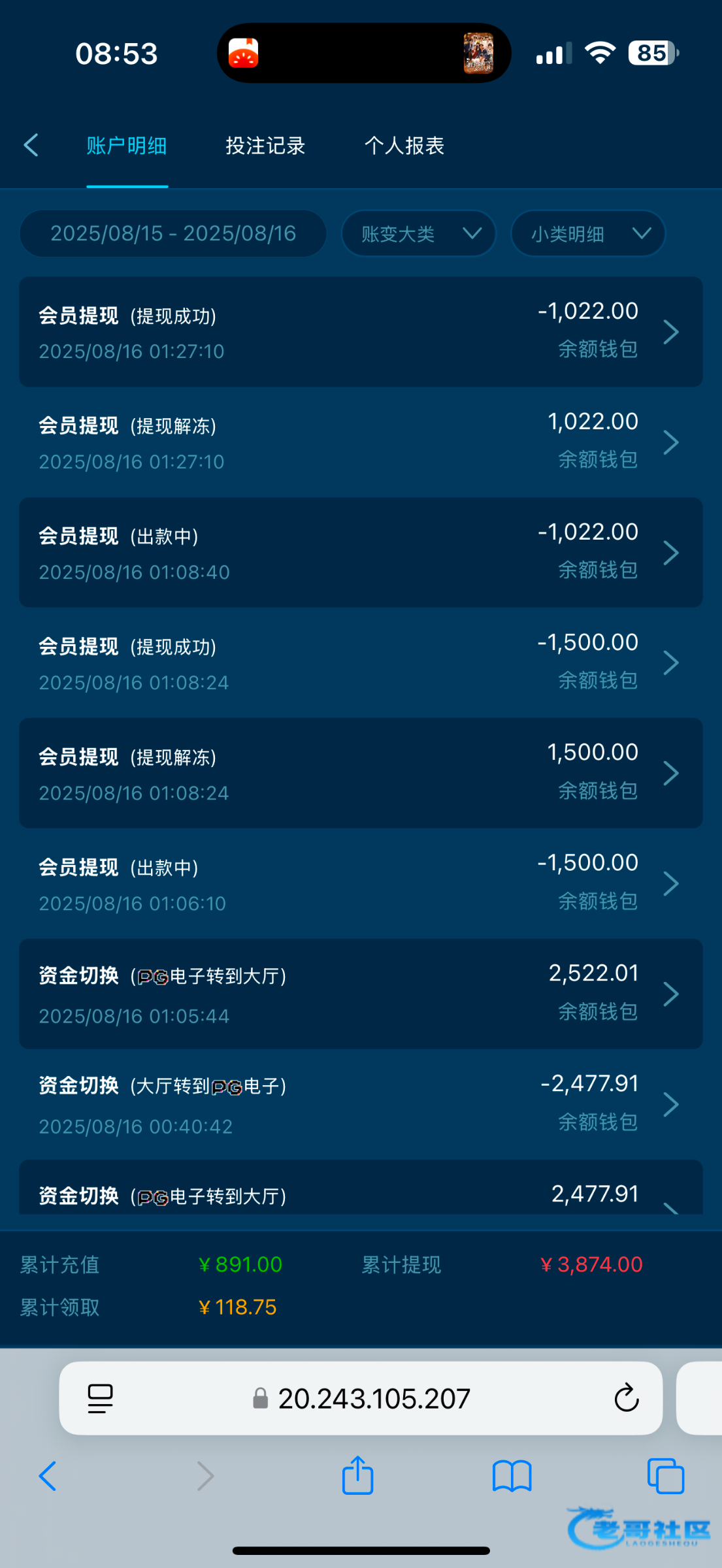
Task: Switch to the 投注记录 tab
Action: [x=265, y=145]
